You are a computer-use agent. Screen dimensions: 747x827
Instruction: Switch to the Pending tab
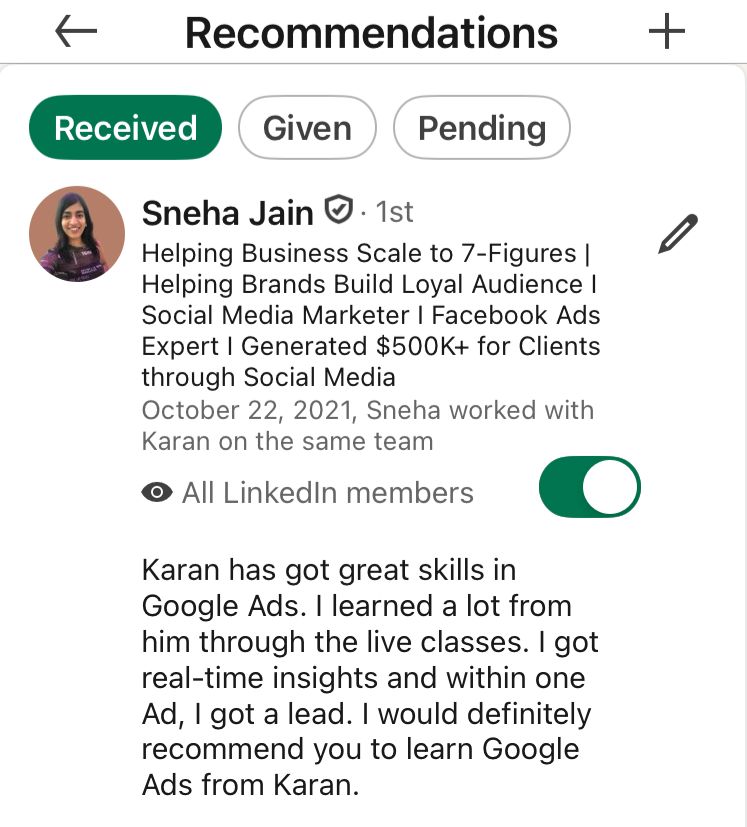(x=482, y=128)
